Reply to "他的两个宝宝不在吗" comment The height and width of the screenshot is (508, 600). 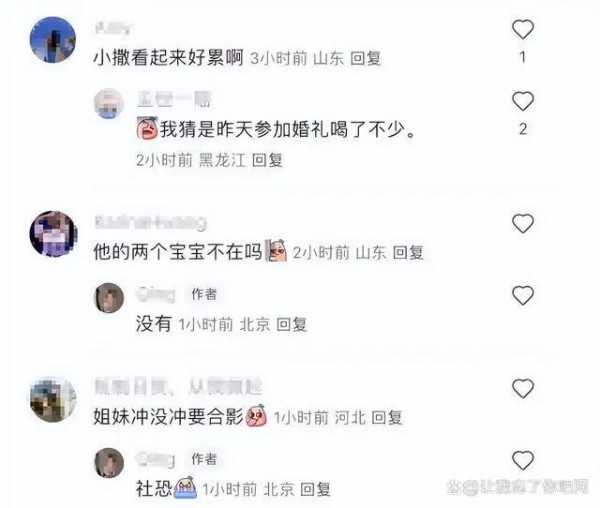[x=408, y=253]
